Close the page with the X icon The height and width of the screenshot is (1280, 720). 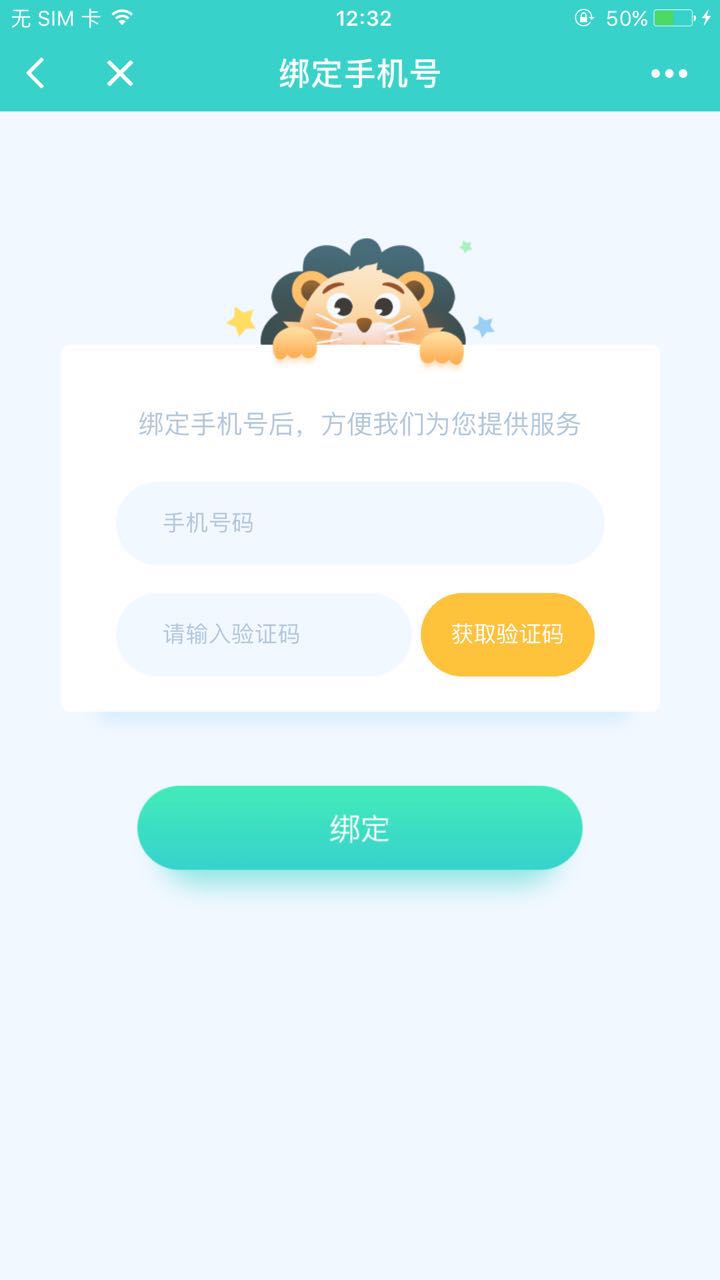tap(120, 73)
